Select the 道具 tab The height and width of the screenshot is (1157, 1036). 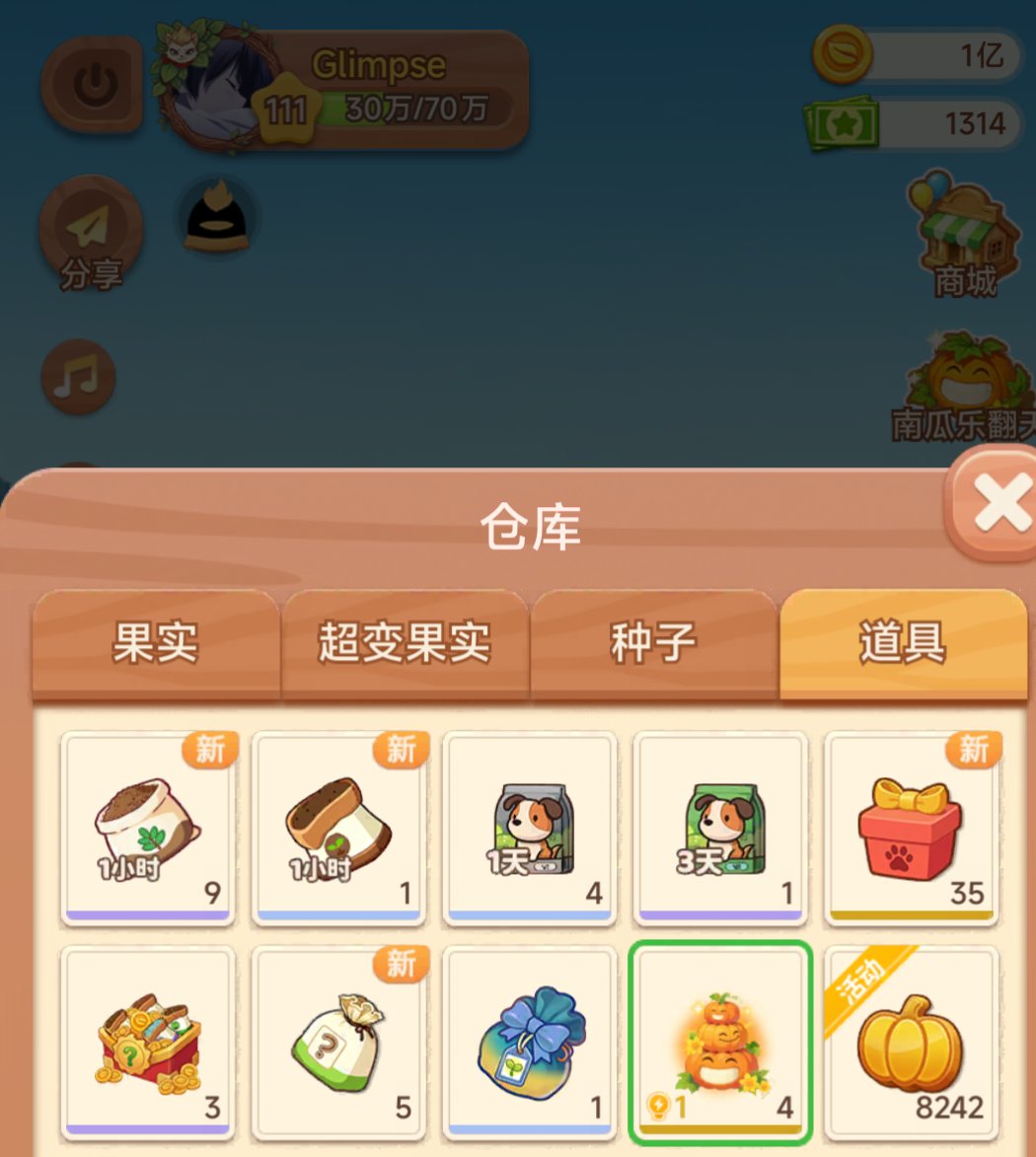(903, 643)
